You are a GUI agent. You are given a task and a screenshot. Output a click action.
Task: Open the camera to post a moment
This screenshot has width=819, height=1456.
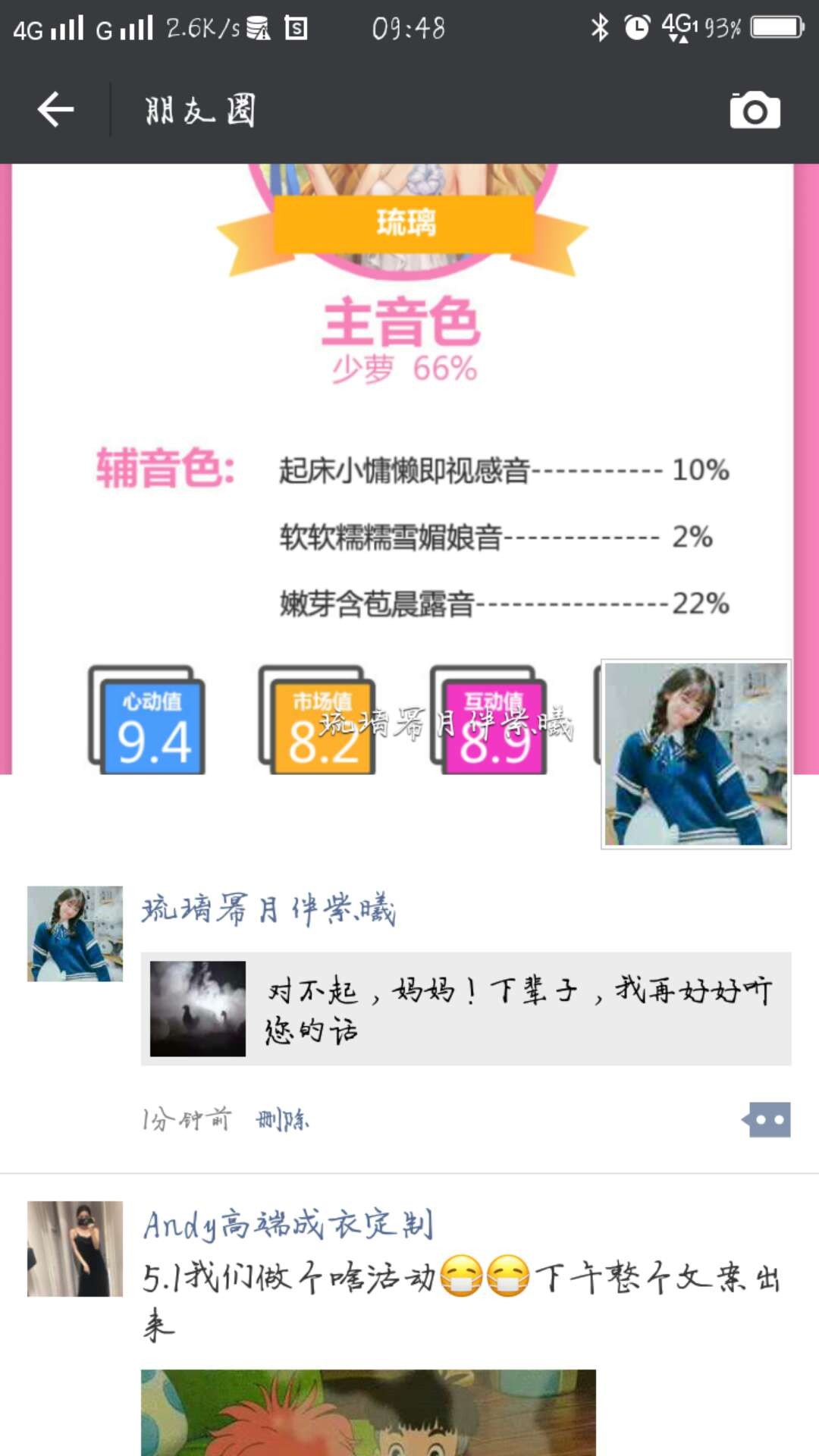point(755,111)
